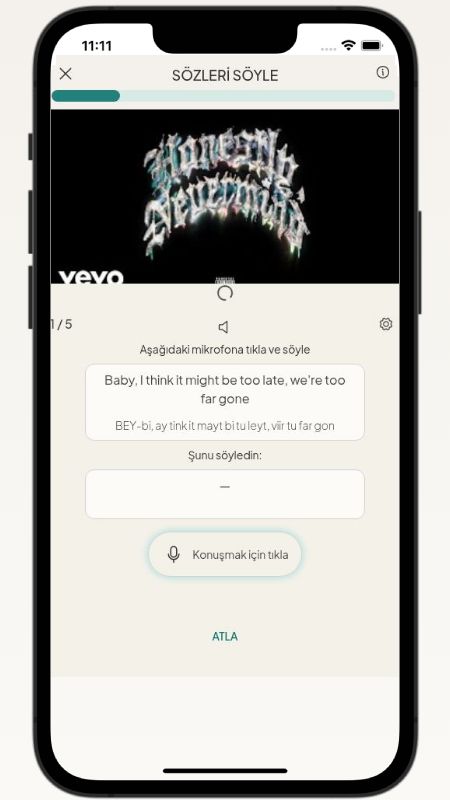
Task: Skip this lyric with ATLA
Action: coord(225,636)
